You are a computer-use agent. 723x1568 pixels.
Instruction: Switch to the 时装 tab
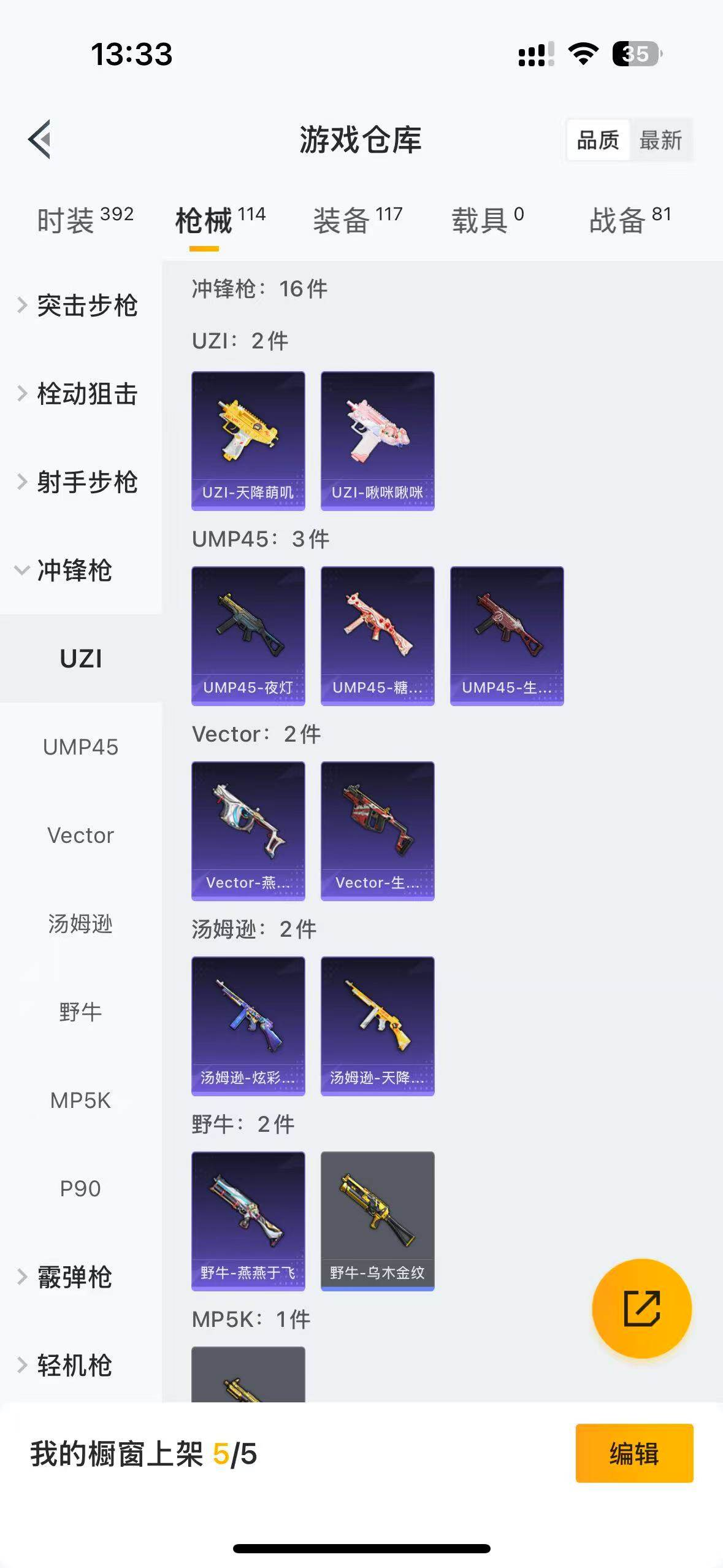[x=85, y=220]
